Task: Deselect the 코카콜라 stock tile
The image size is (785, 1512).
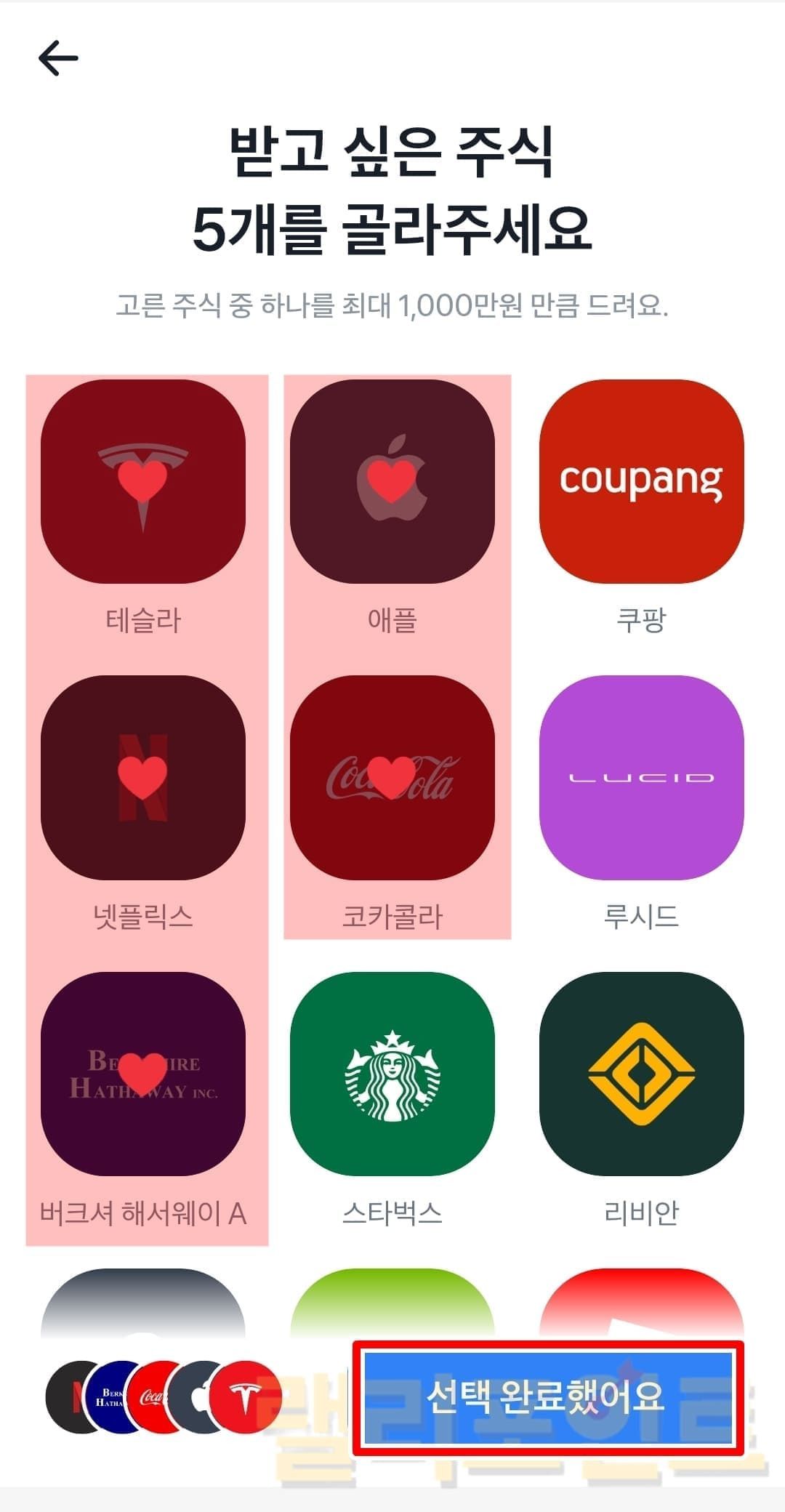Action: [x=392, y=777]
